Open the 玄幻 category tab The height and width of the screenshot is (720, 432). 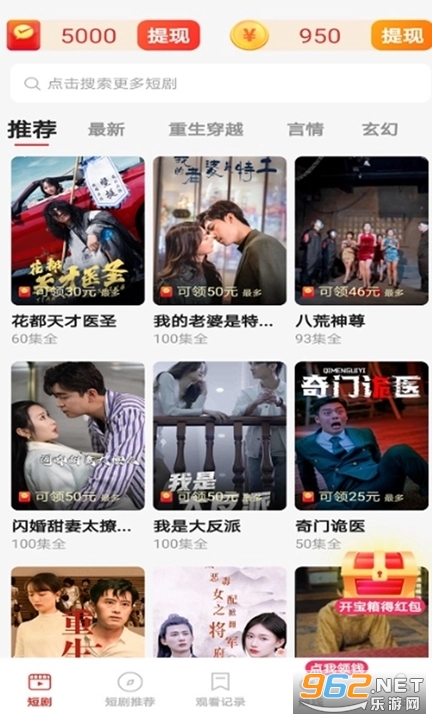(380, 129)
